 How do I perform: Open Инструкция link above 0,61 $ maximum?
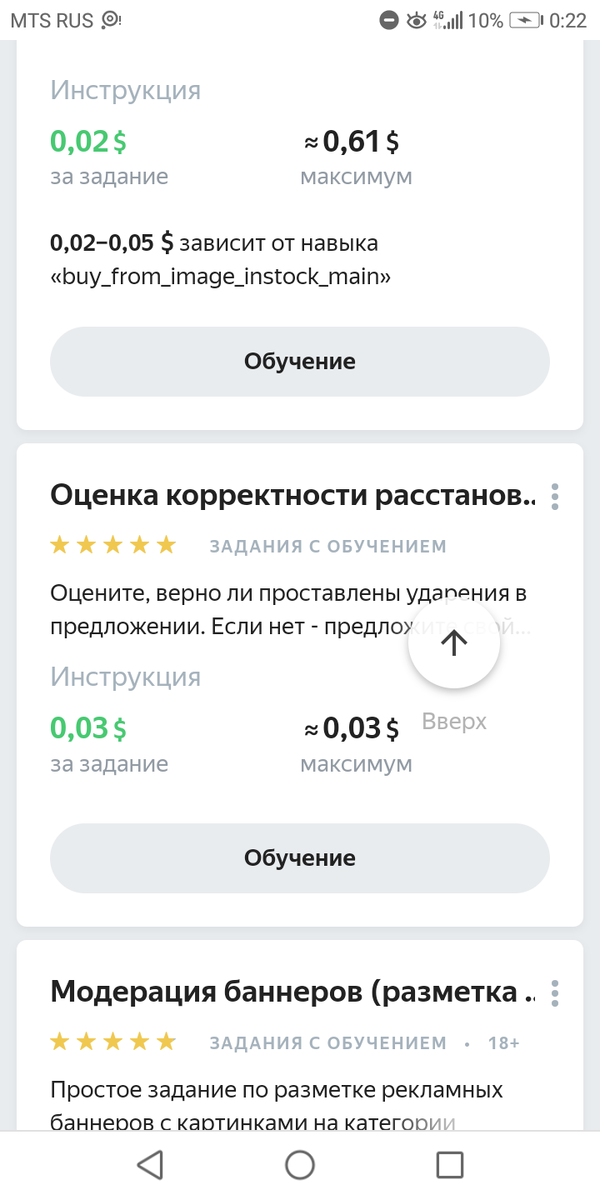[x=125, y=90]
